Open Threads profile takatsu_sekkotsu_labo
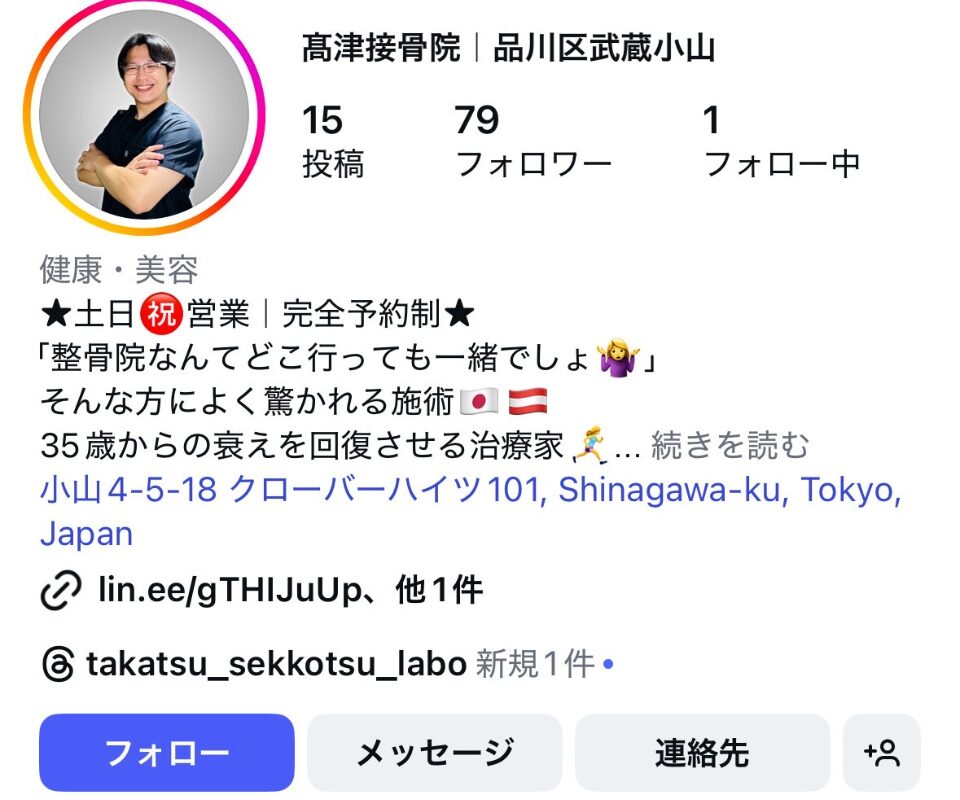960x800 pixels. [x=275, y=663]
